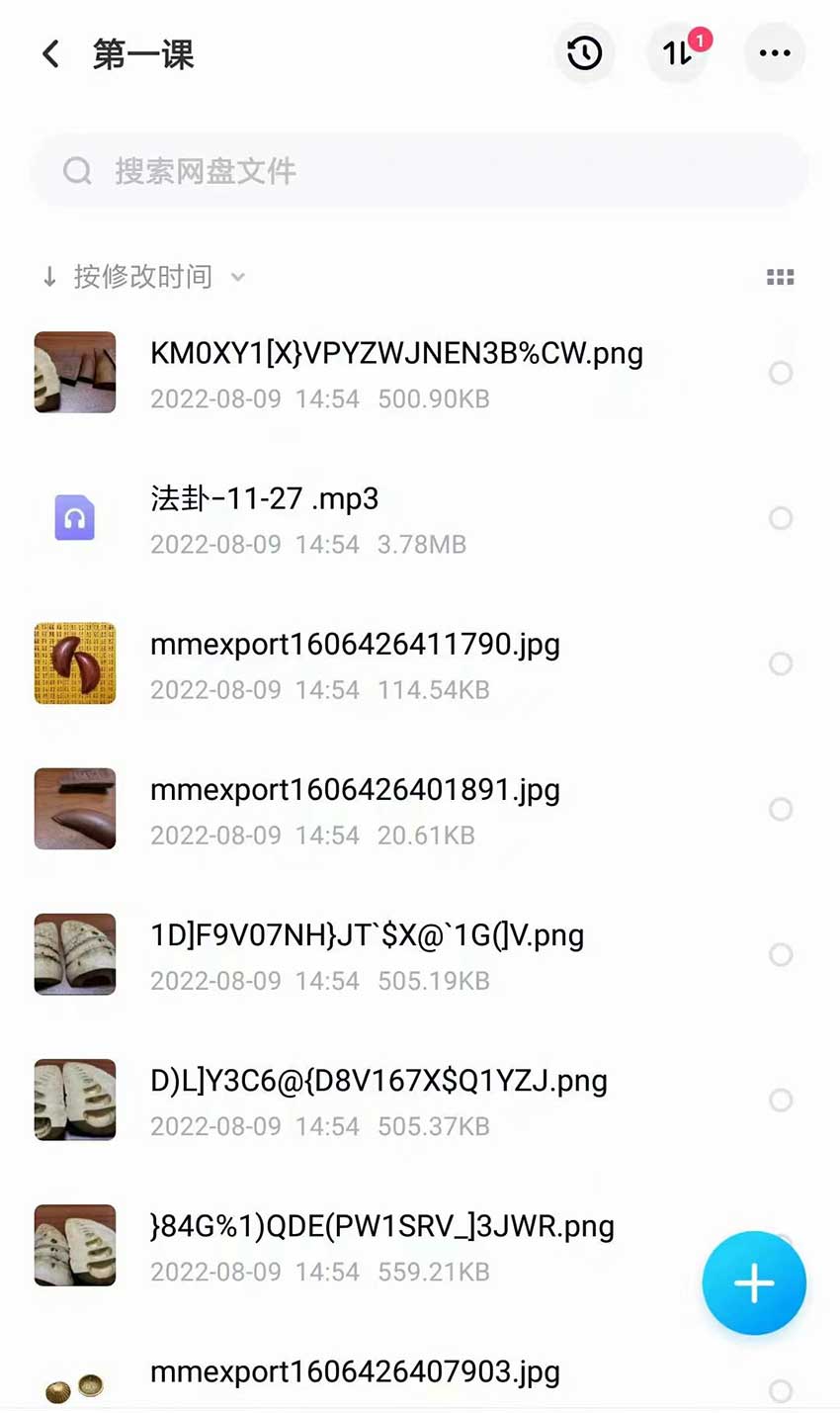Open mmexport1606426401891.jpg image
This screenshot has height=1413, width=840.
(355, 809)
